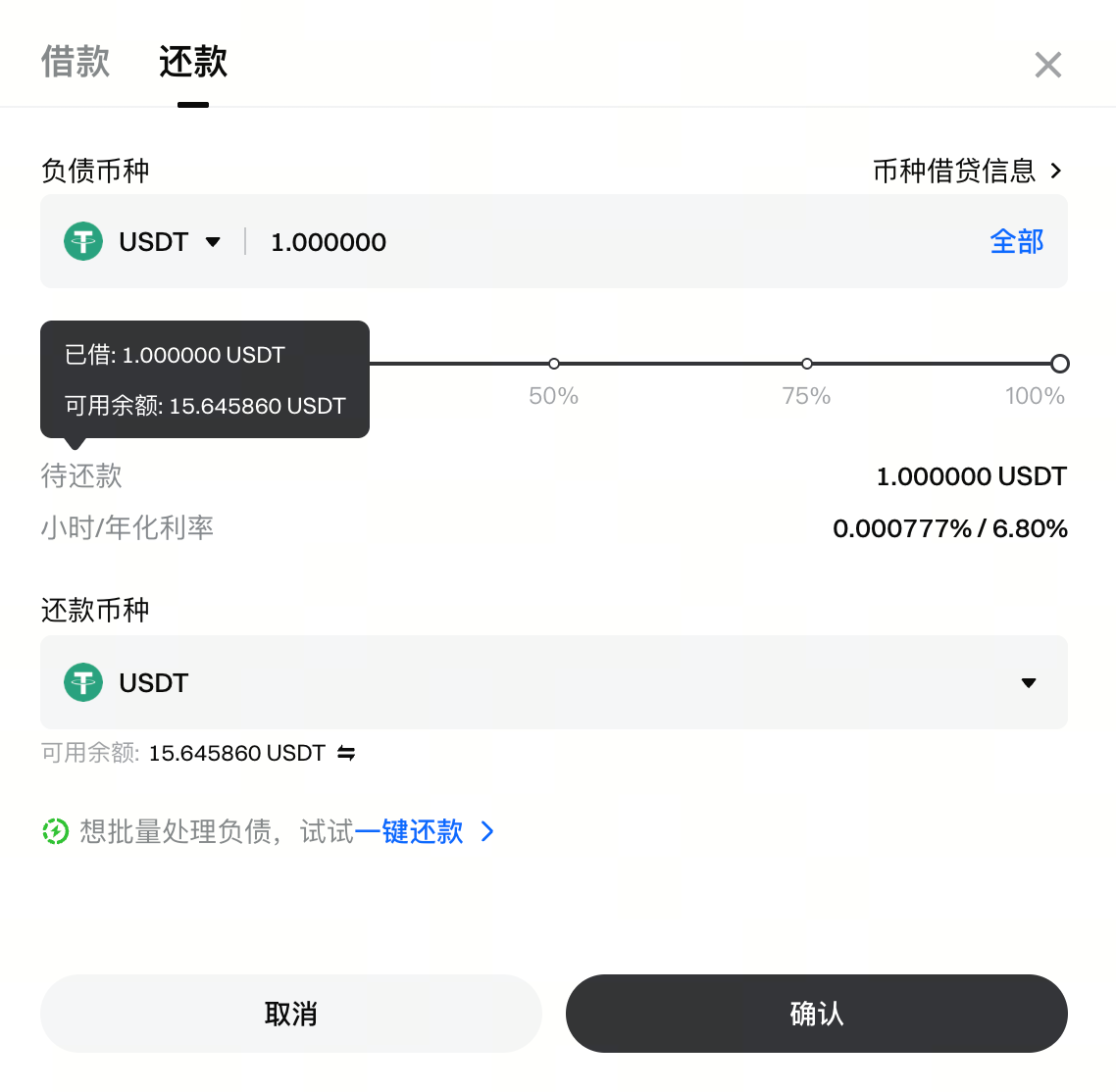This screenshot has height=1092, width=1116.
Task: Switch to the 借款 tab
Action: tap(76, 62)
